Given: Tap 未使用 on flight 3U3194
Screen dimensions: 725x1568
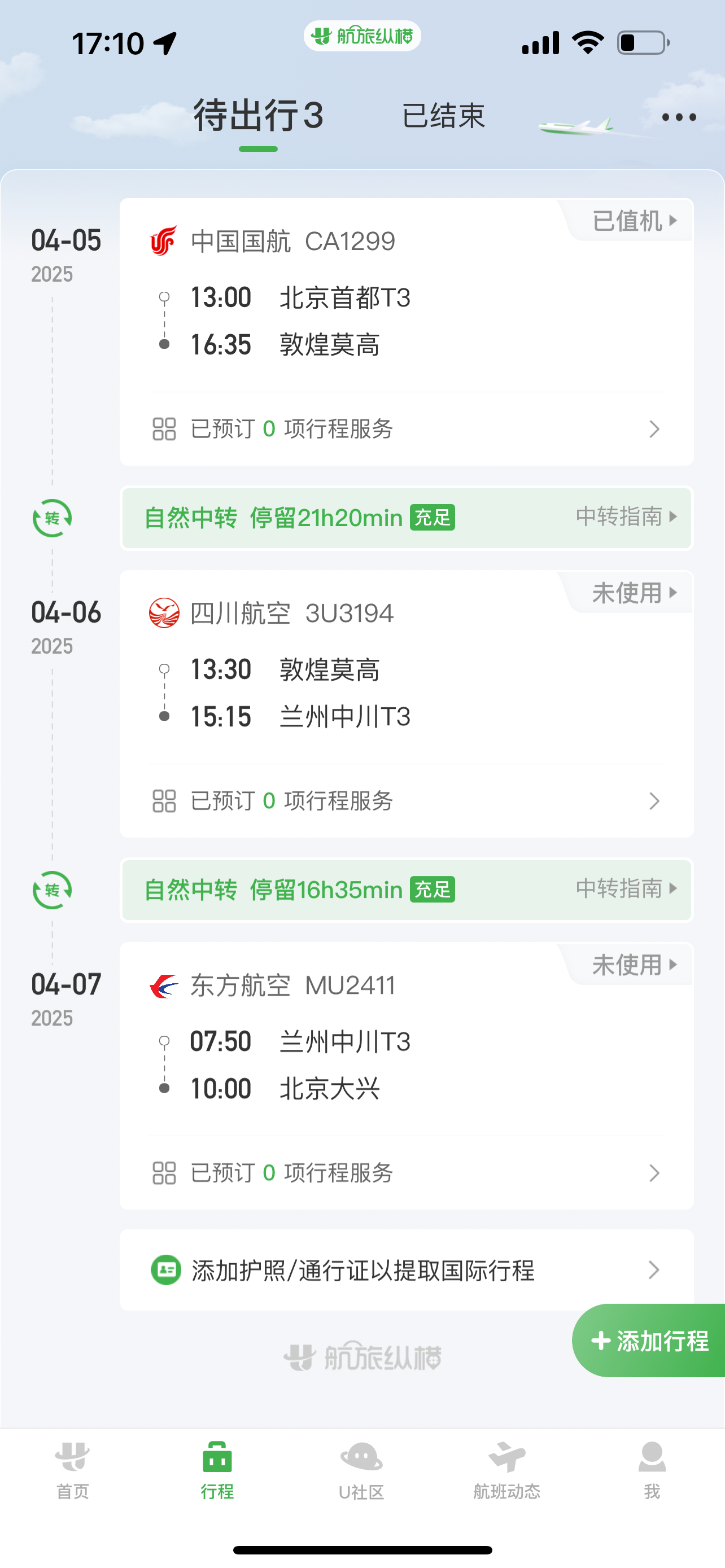Looking at the screenshot, I should pos(634,593).
